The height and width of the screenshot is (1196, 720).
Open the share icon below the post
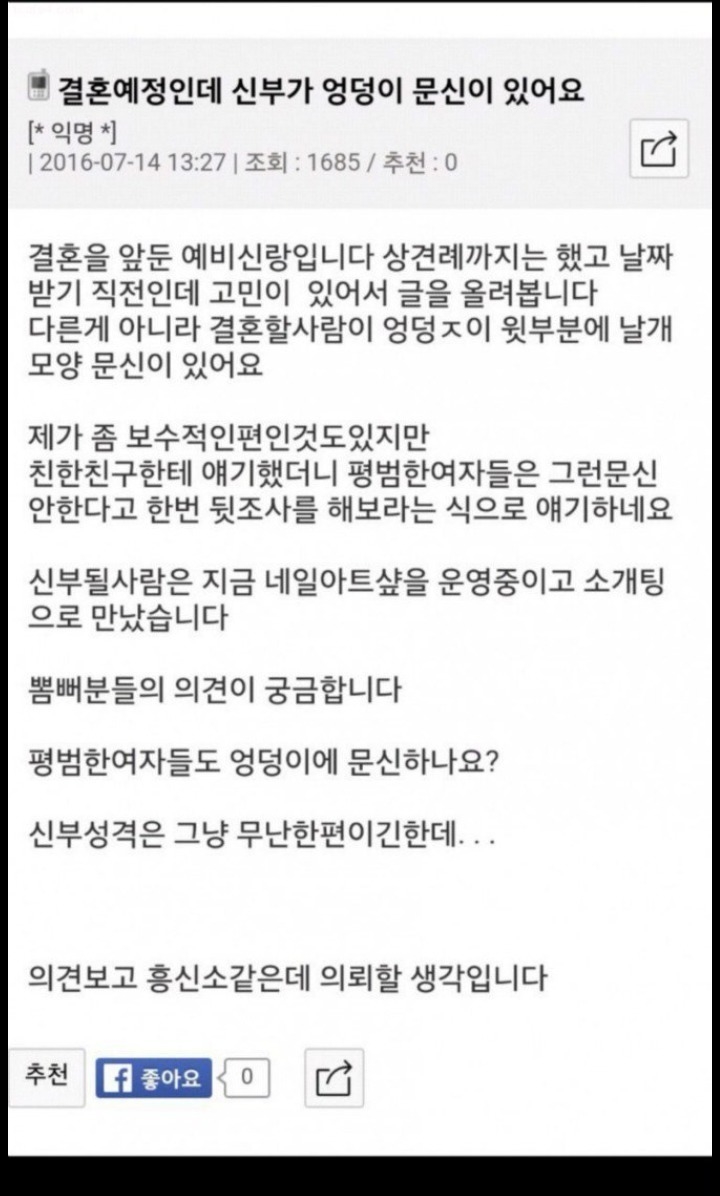click(x=334, y=1078)
